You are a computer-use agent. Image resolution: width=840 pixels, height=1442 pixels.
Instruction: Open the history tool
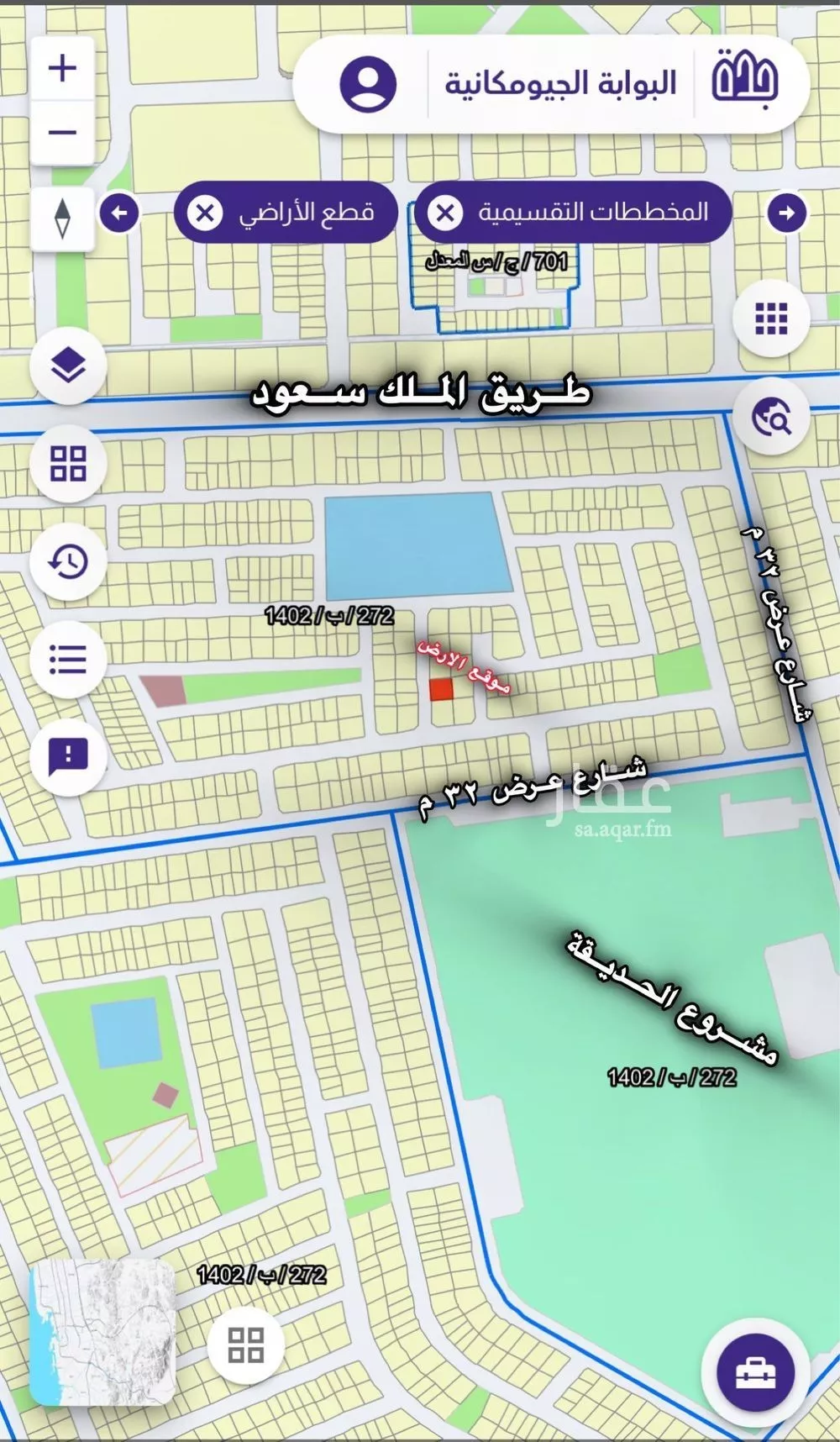point(68,560)
